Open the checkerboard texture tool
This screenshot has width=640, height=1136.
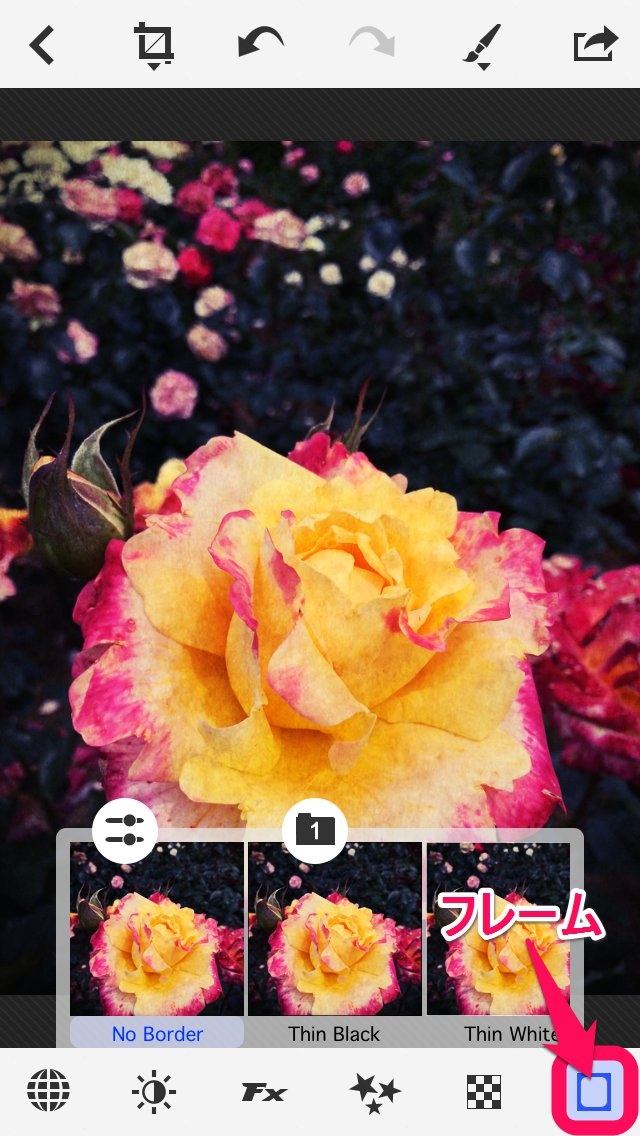(484, 1092)
